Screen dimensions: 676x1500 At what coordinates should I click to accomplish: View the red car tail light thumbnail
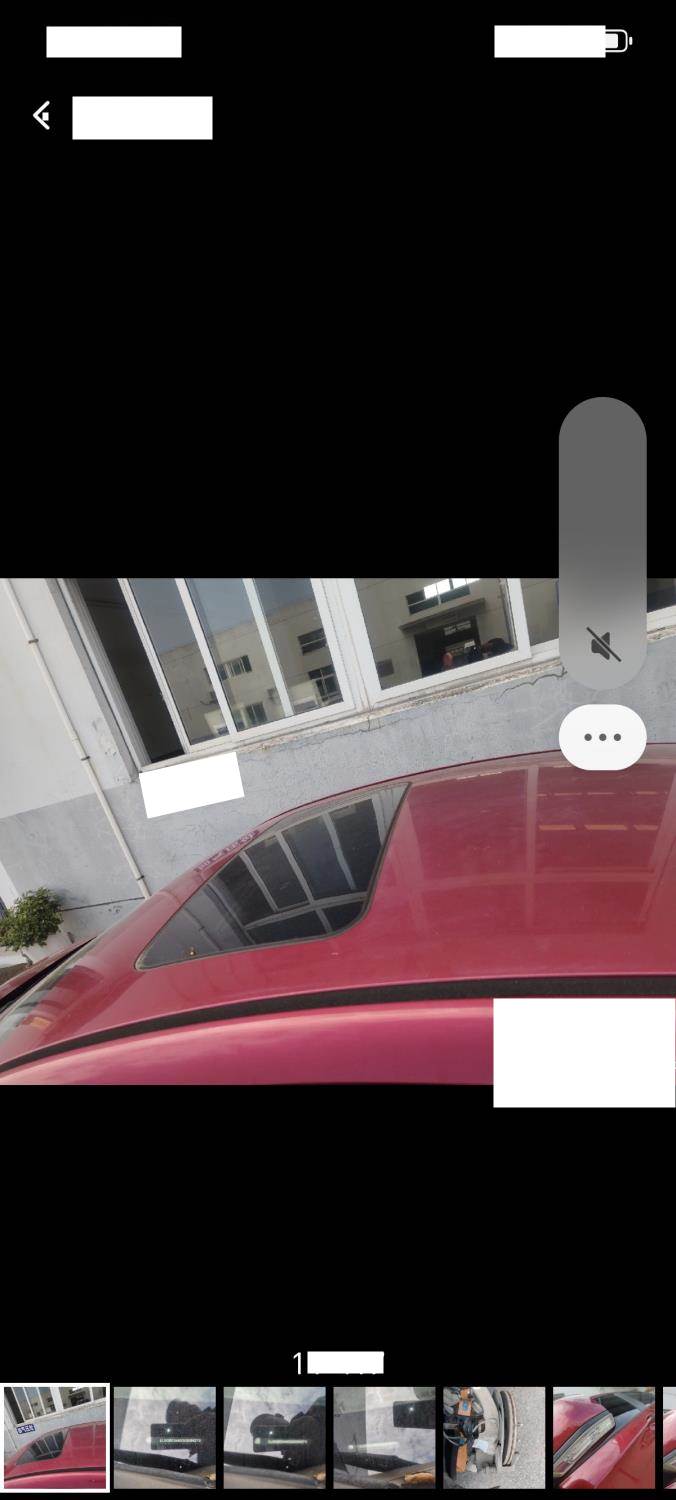[603, 1437]
